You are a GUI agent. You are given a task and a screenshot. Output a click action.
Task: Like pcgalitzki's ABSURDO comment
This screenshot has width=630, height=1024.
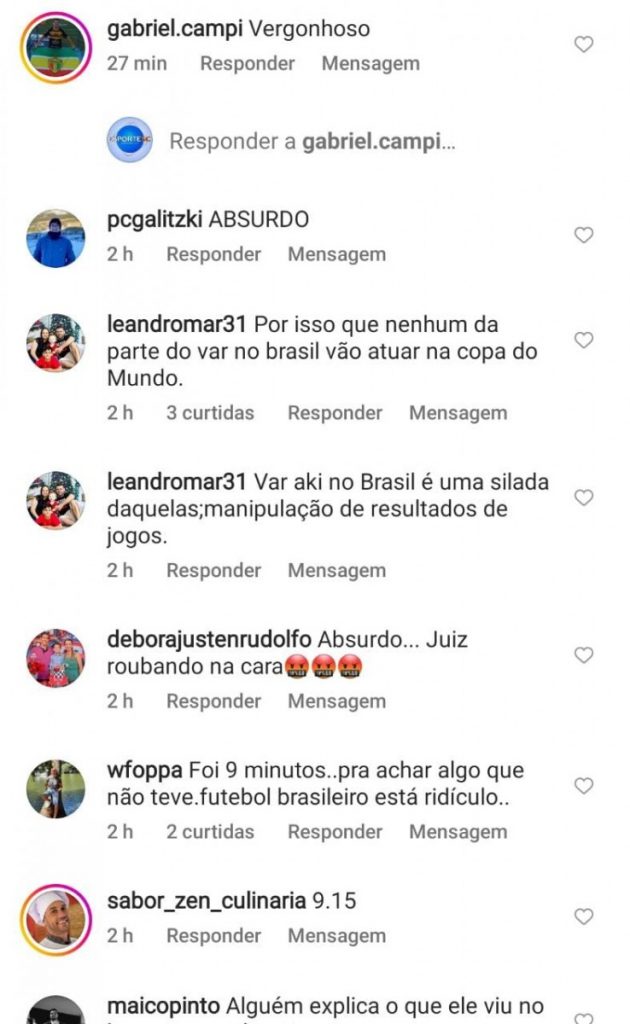(x=584, y=235)
